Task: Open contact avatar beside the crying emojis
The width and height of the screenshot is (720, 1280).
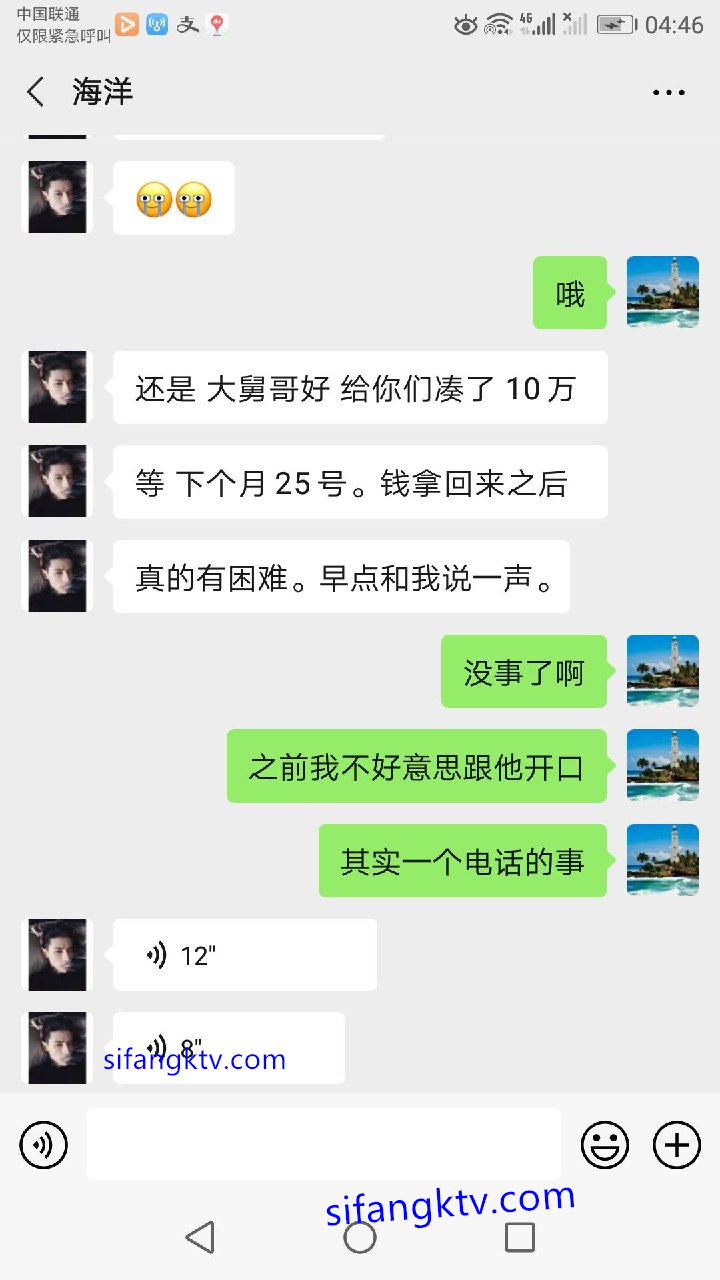Action: pyautogui.click(x=57, y=197)
